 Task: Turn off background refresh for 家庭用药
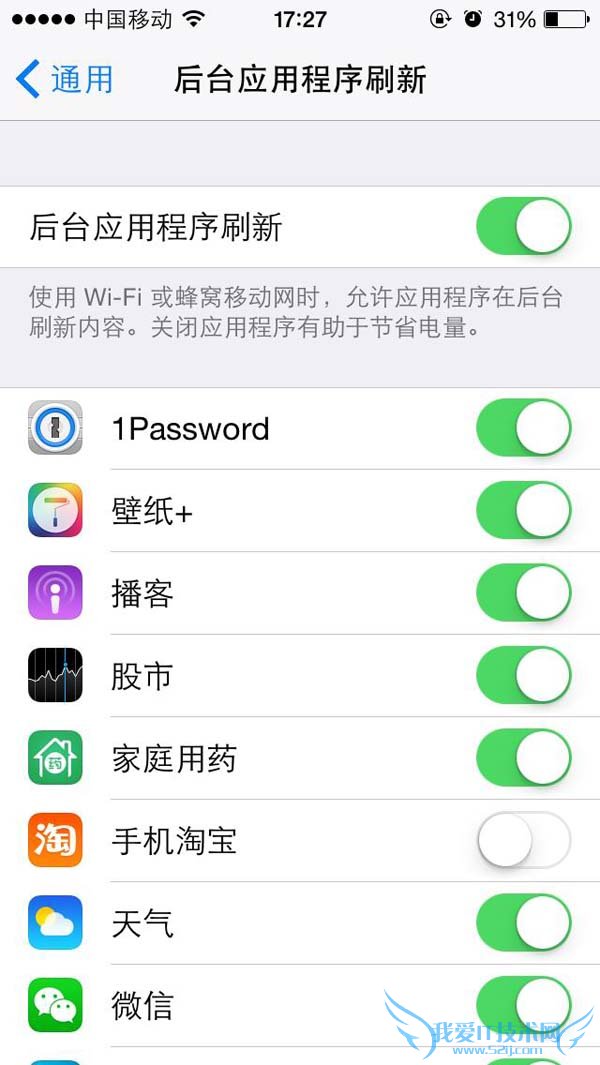523,758
